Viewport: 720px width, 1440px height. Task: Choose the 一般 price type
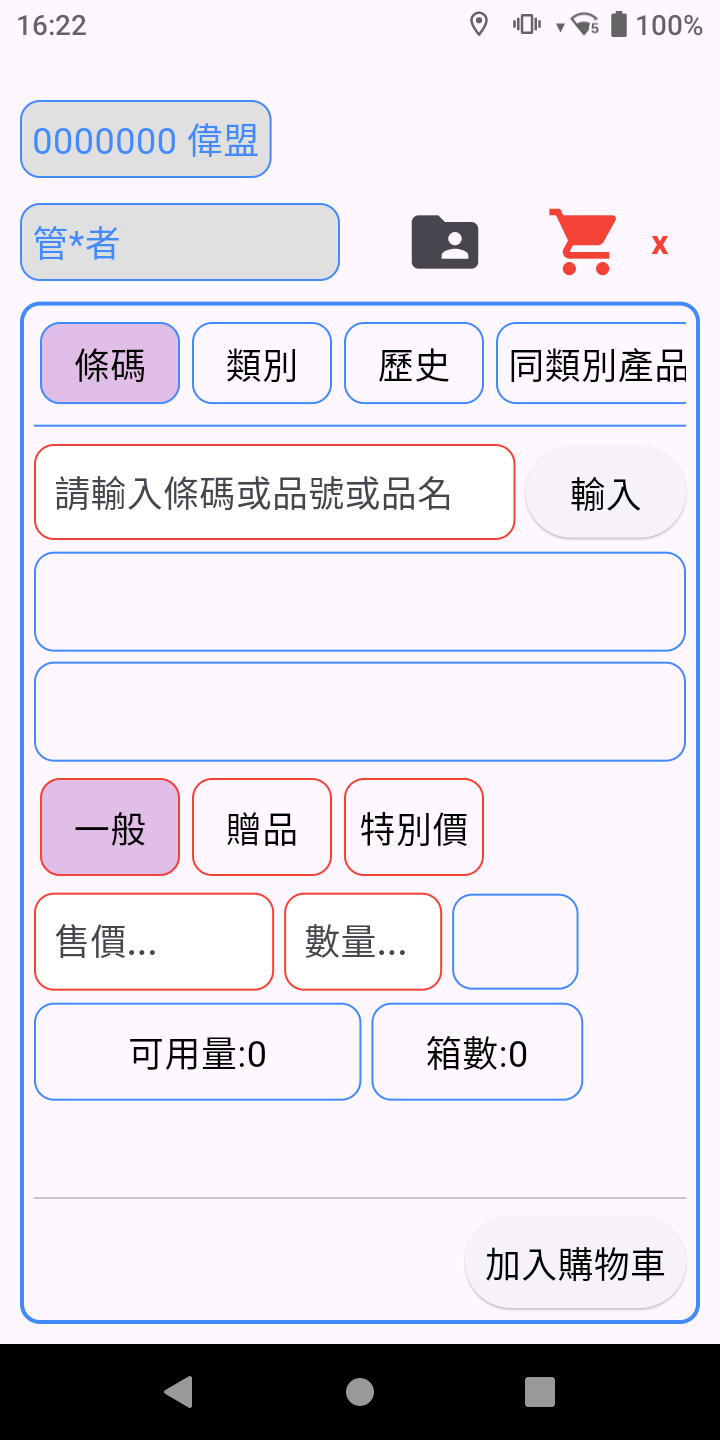pos(110,827)
